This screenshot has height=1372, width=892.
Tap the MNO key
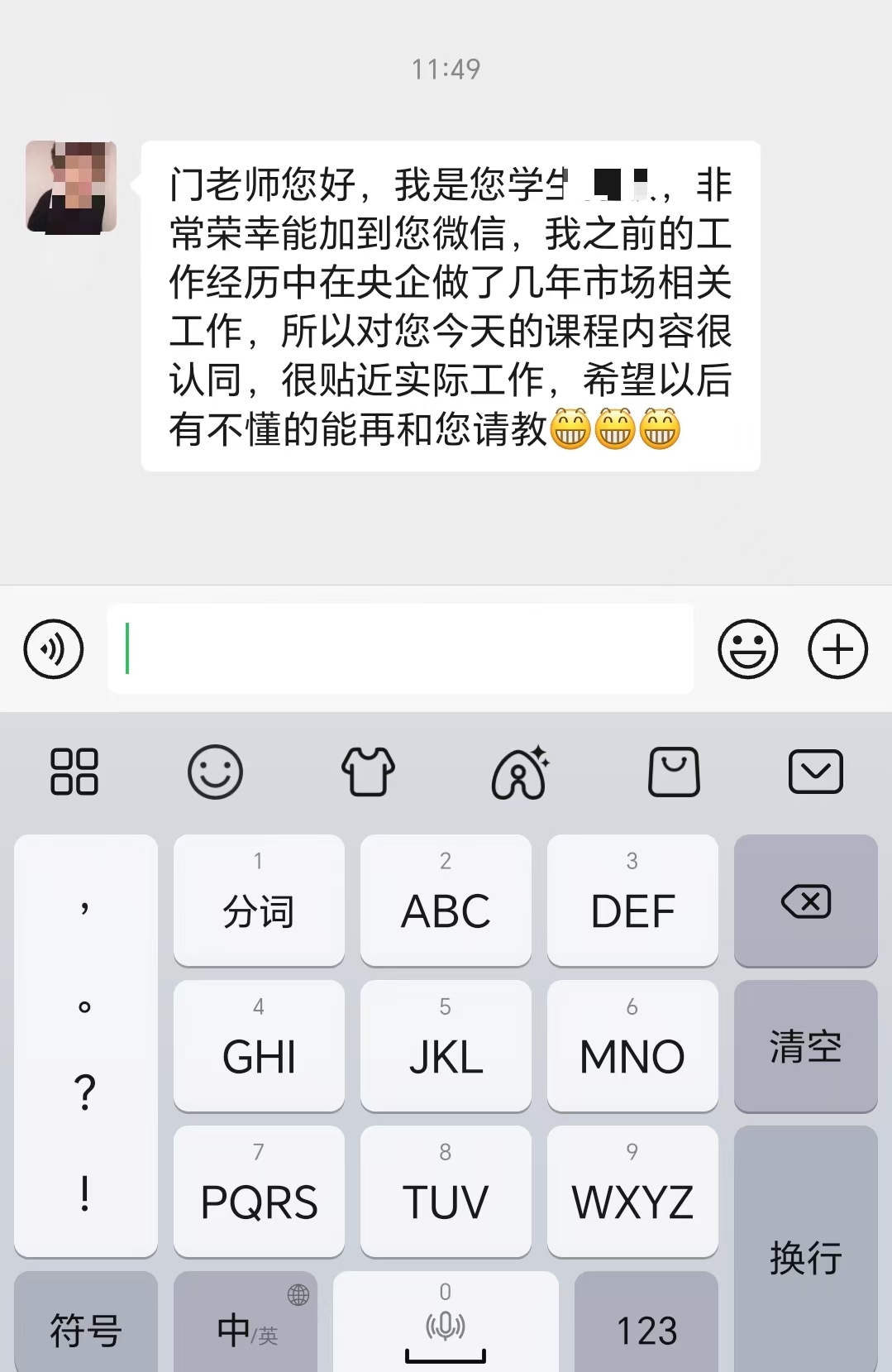632,1046
